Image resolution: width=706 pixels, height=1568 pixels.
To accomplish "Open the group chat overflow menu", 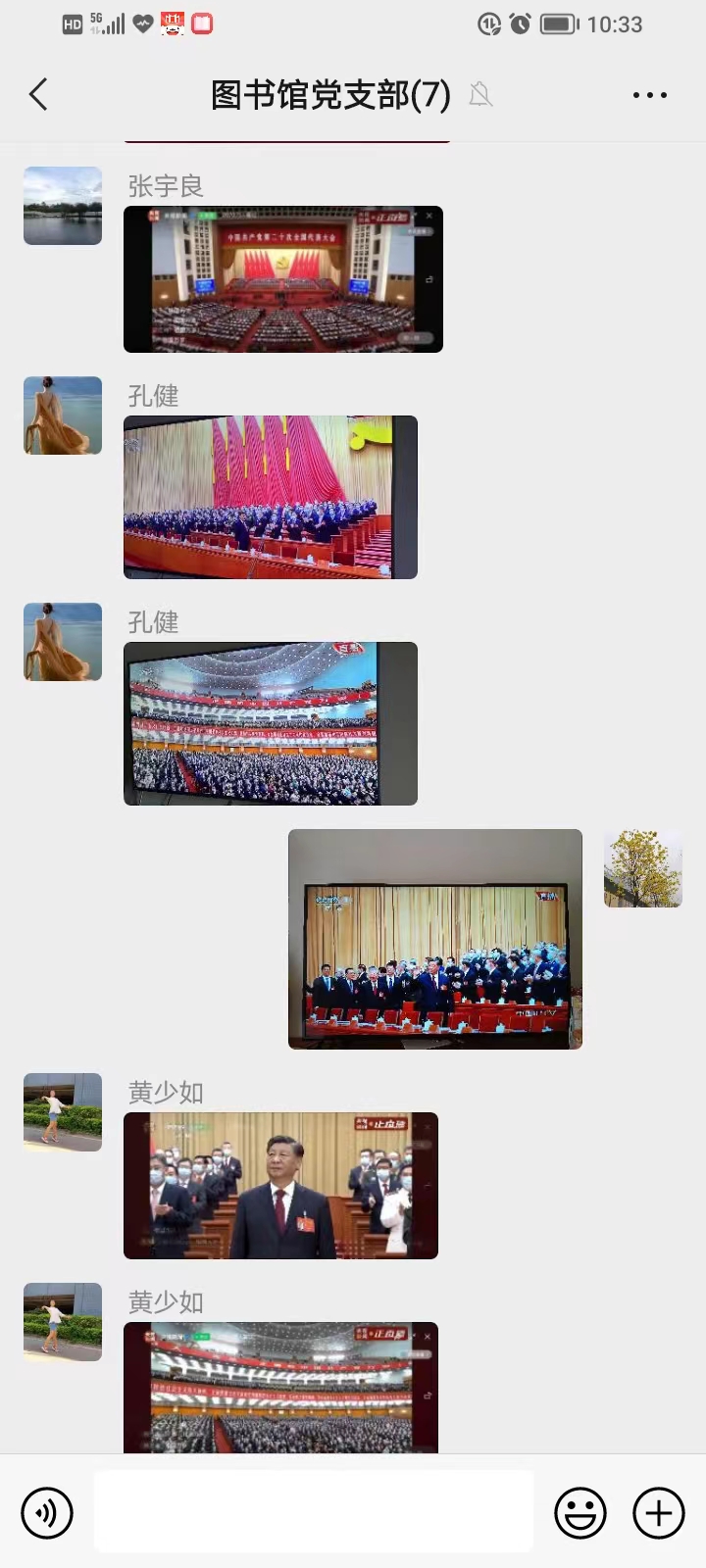I will (649, 95).
